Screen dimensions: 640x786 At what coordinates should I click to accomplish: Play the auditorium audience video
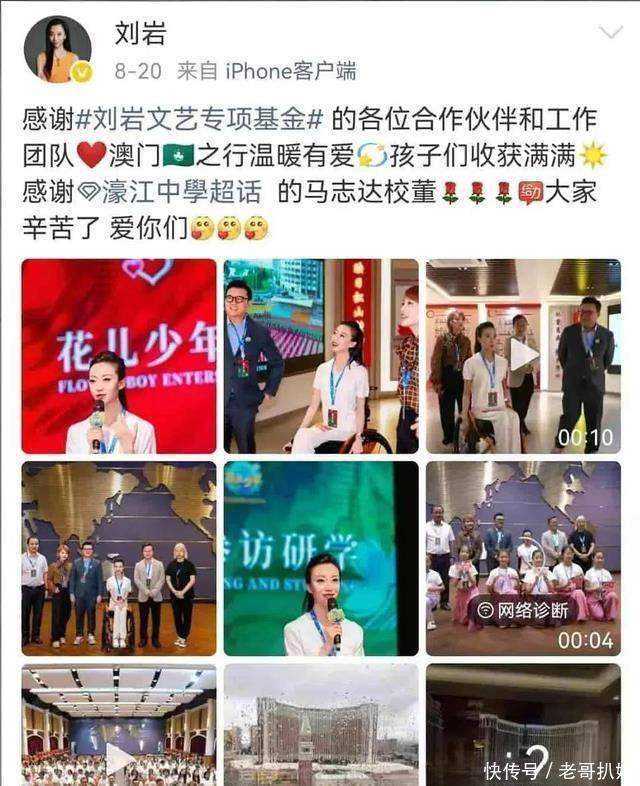[119, 728]
